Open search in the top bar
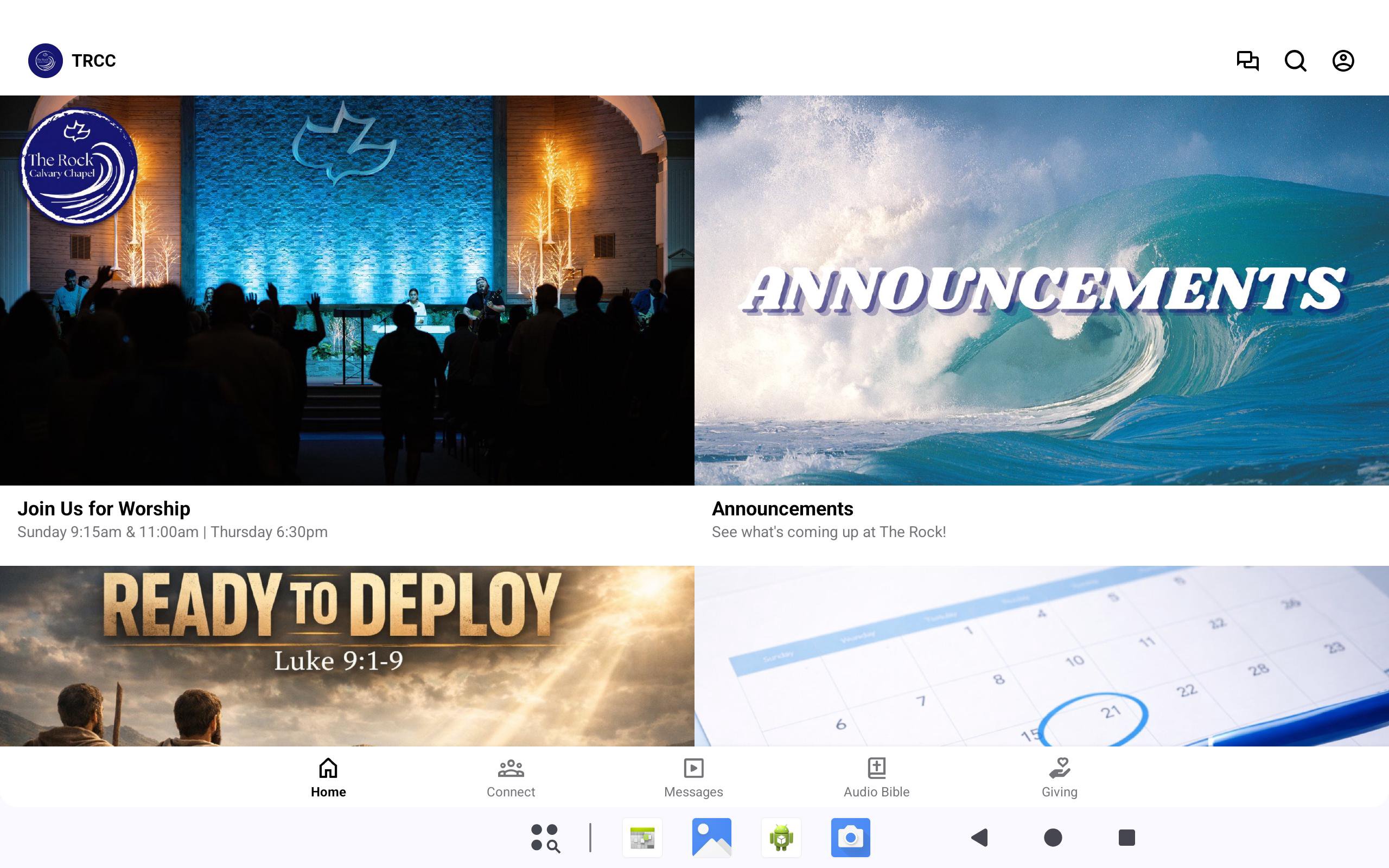The image size is (1389, 868). click(1295, 61)
